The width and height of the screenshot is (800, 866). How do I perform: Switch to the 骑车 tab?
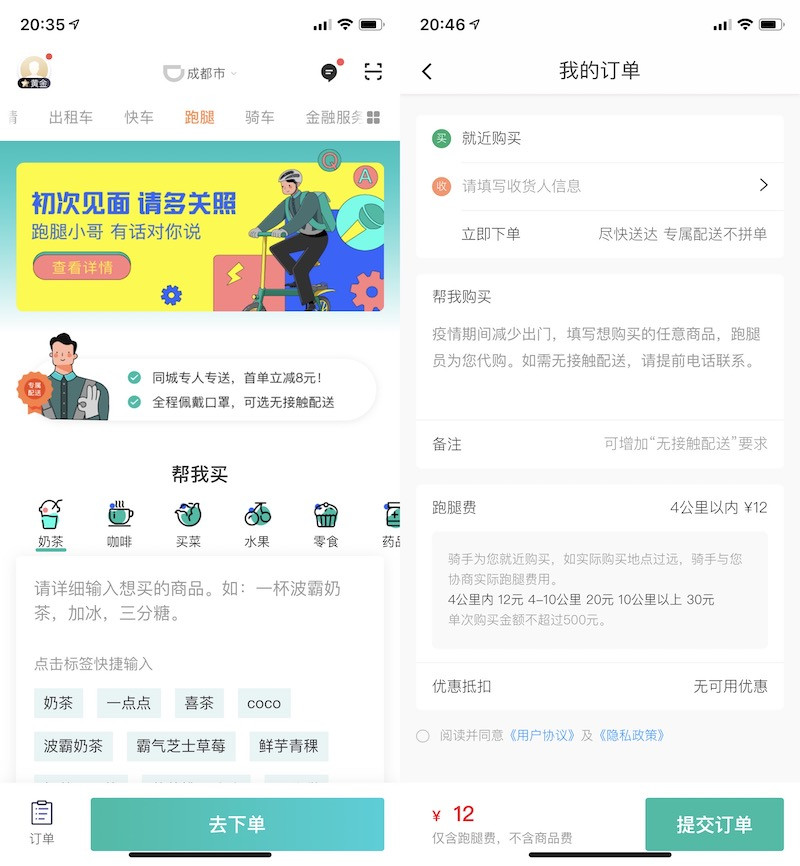click(260, 117)
